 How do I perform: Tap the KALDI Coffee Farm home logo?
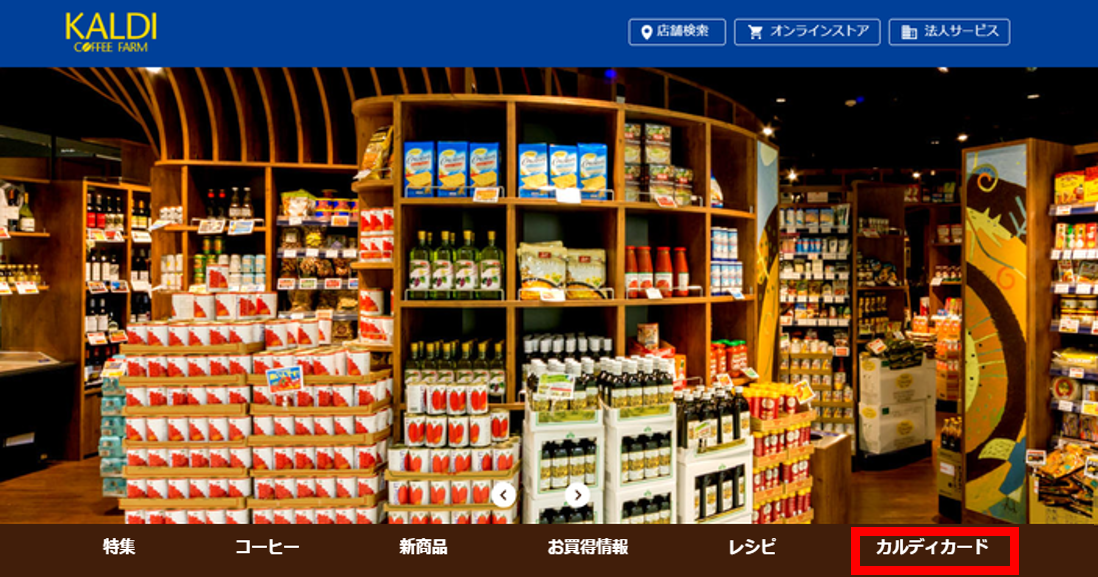110,33
